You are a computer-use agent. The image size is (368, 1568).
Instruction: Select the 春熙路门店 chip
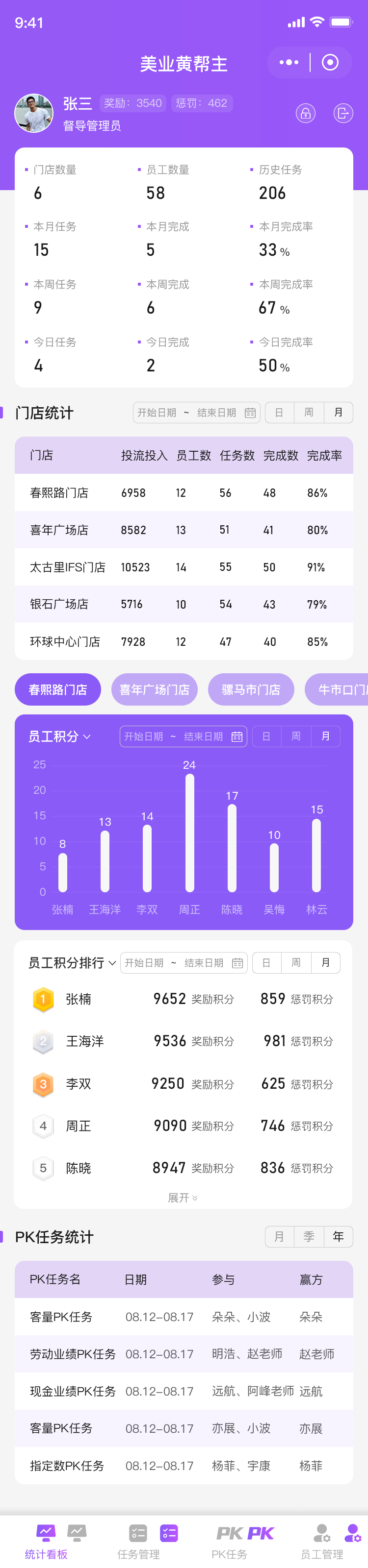click(58, 689)
